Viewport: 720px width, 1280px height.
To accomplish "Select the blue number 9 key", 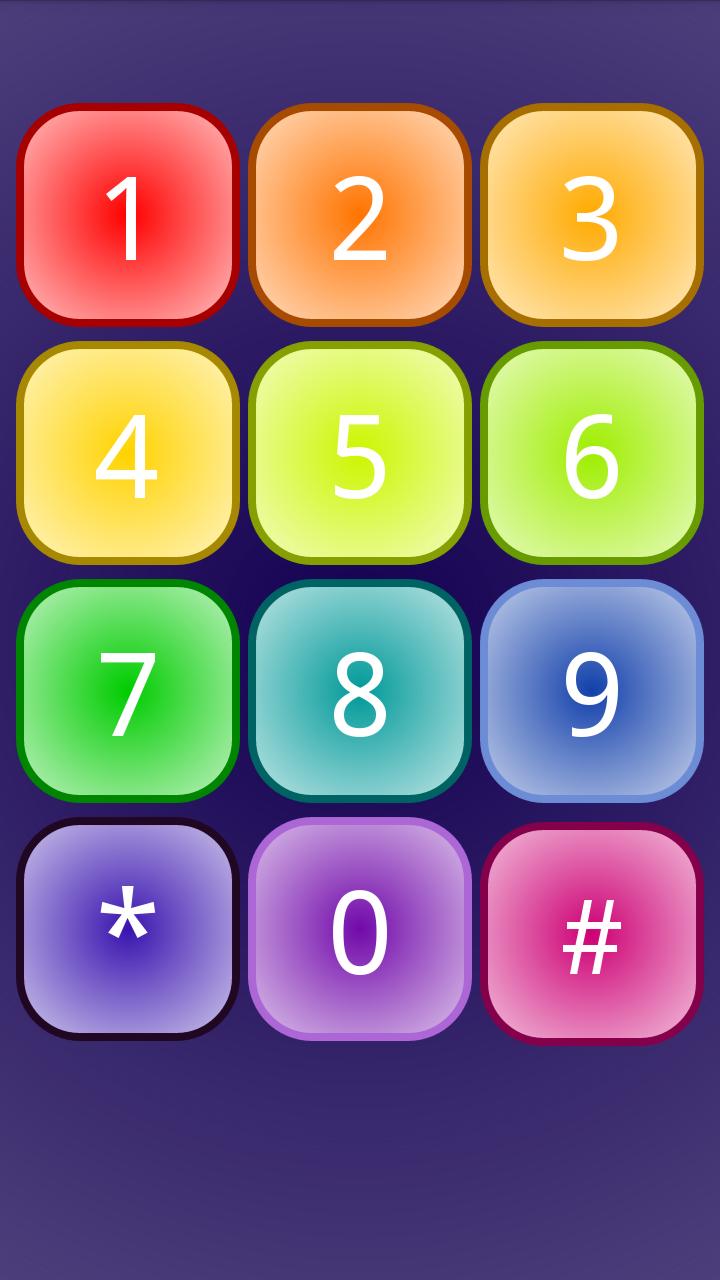I will (x=592, y=691).
